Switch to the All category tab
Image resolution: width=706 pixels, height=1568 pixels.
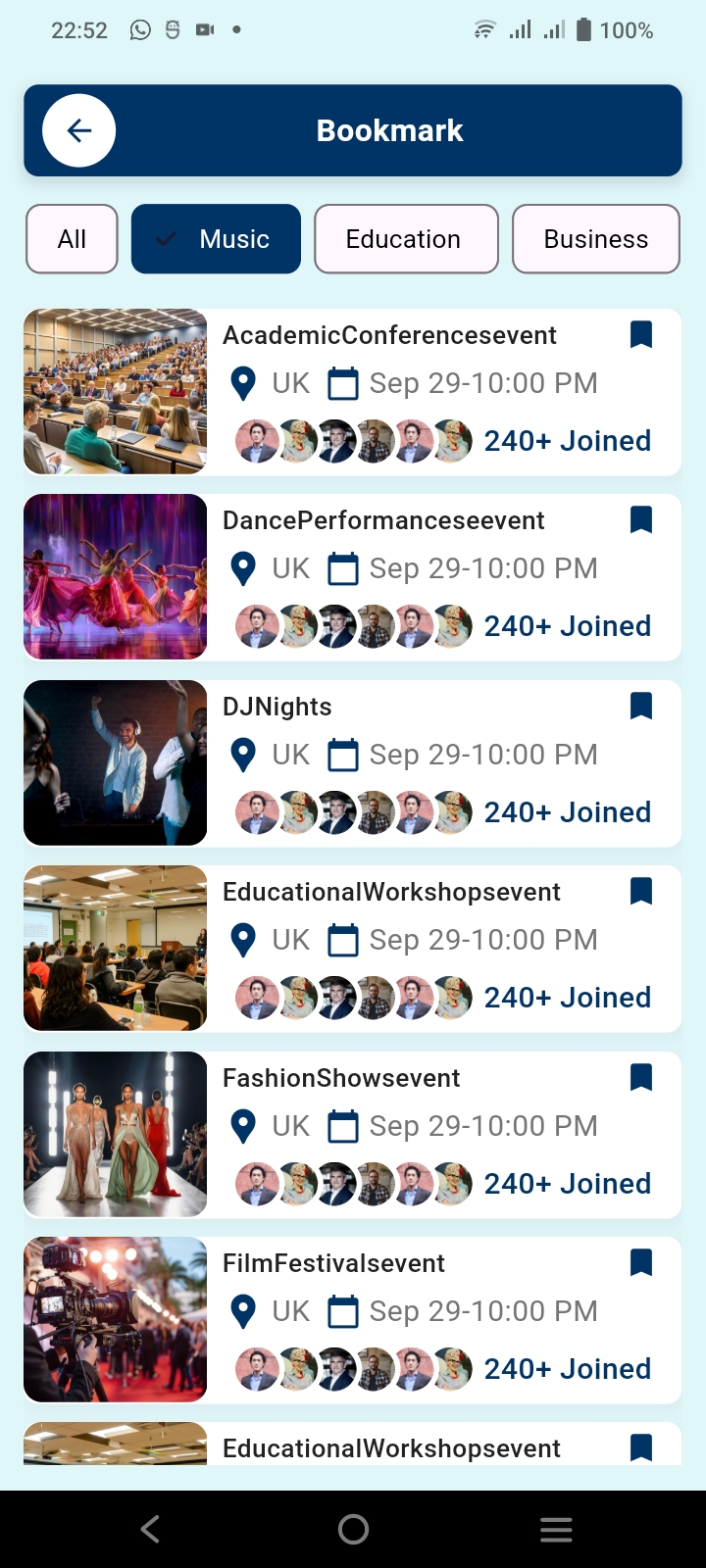click(x=71, y=238)
